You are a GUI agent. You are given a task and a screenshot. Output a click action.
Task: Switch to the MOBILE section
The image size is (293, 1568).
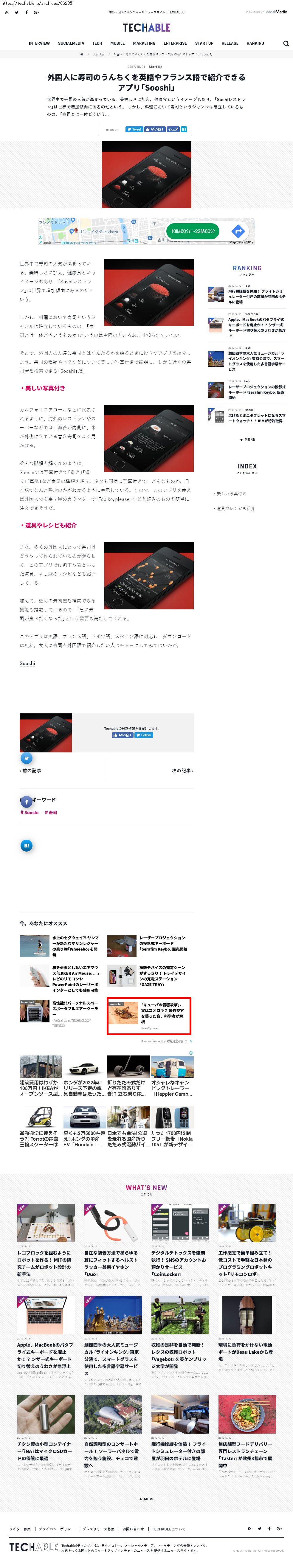click(x=117, y=43)
